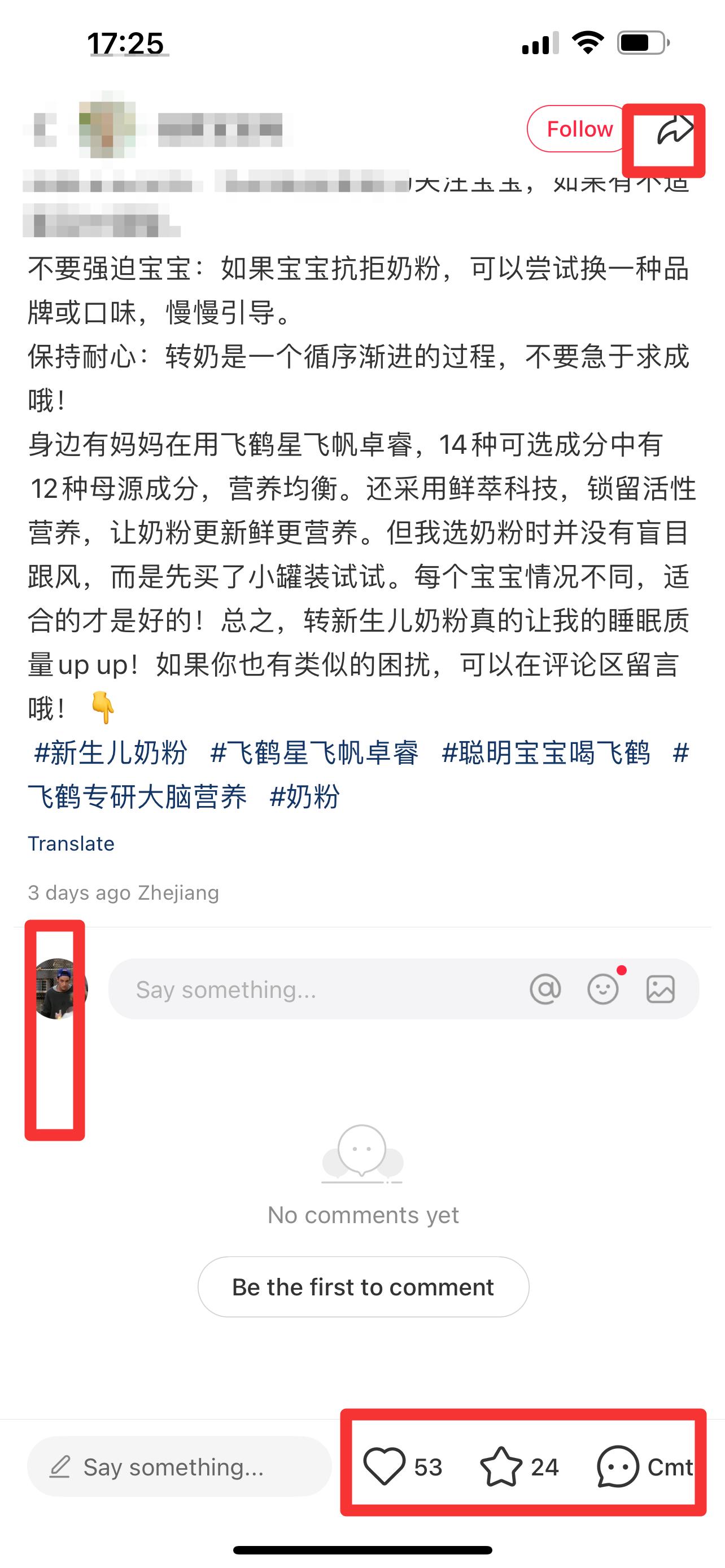725x1568 pixels.
Task: Tap the Translate link
Action: [71, 844]
